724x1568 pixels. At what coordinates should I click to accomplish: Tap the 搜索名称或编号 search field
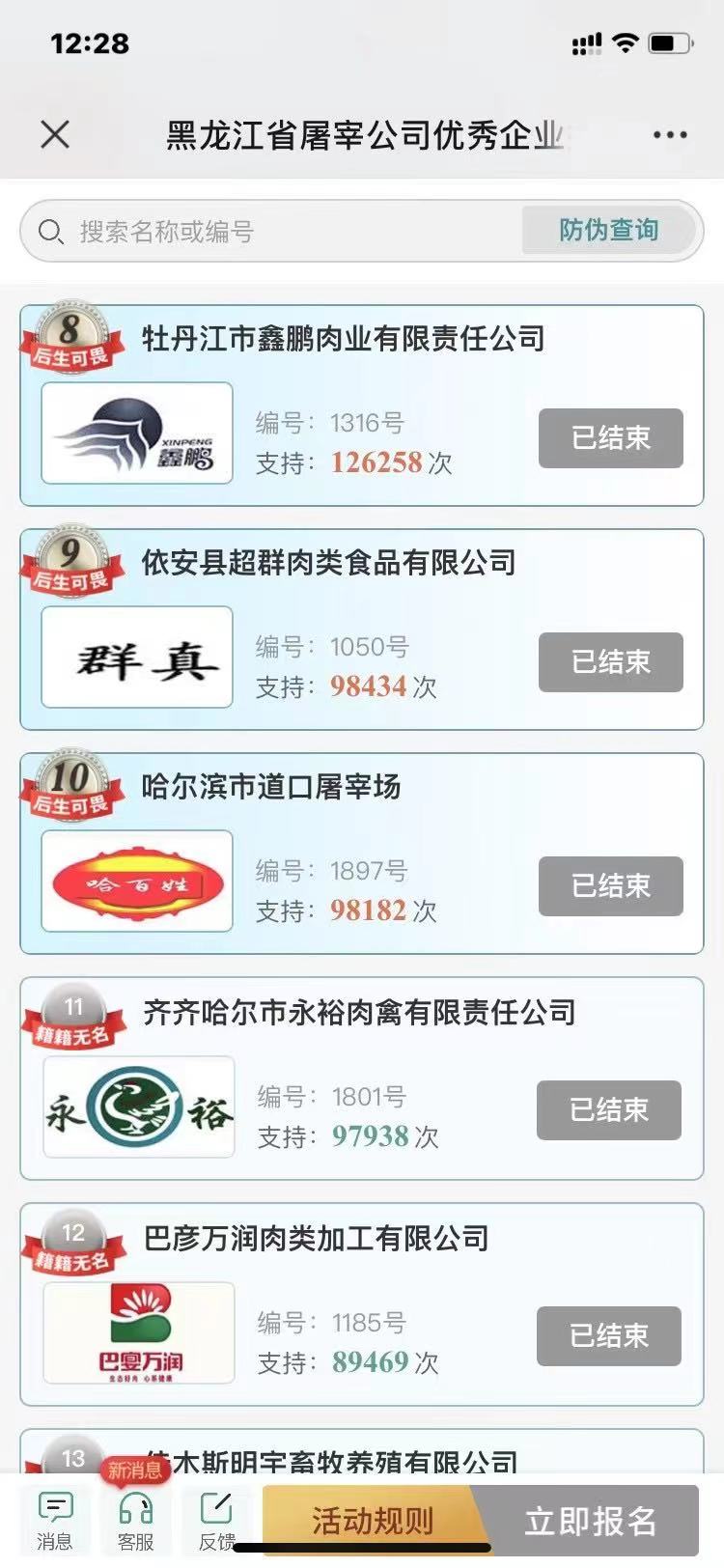click(280, 232)
